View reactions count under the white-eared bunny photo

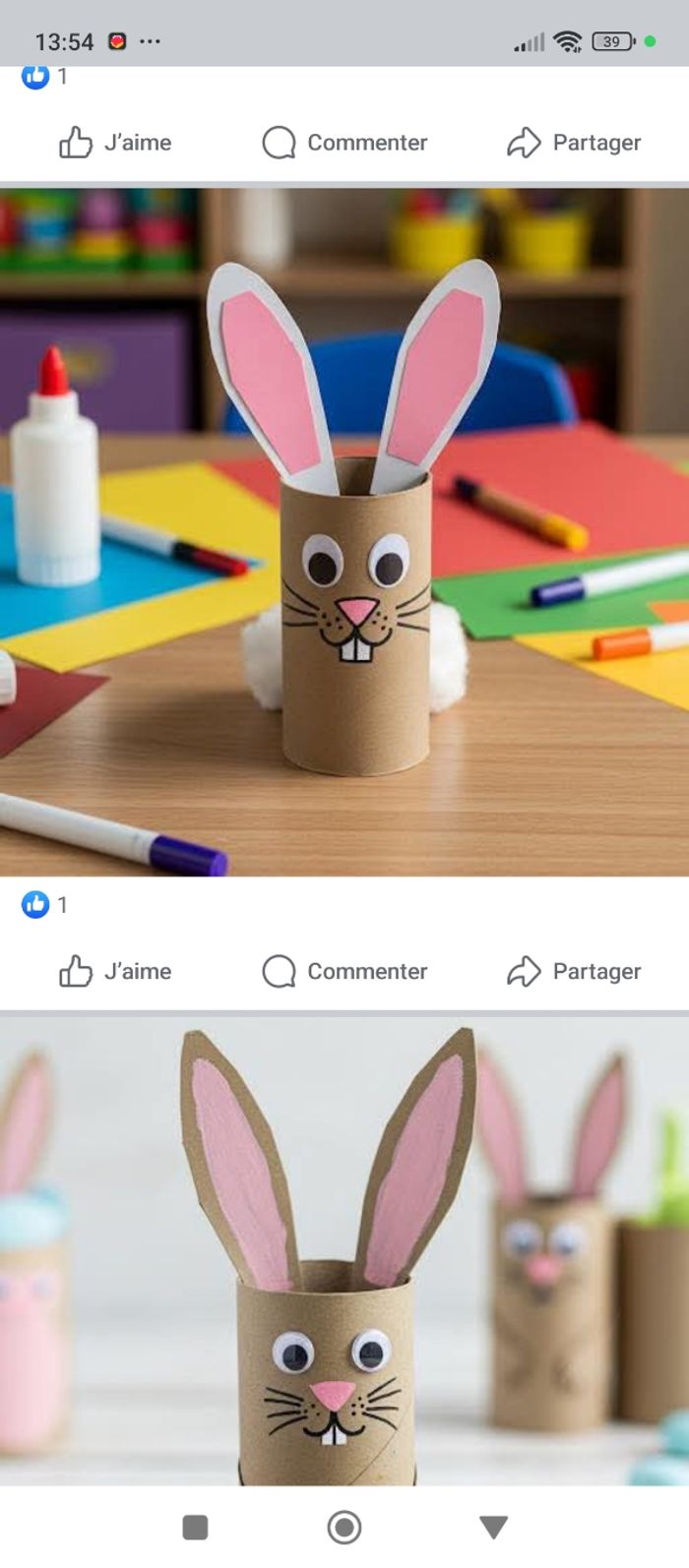[45, 905]
